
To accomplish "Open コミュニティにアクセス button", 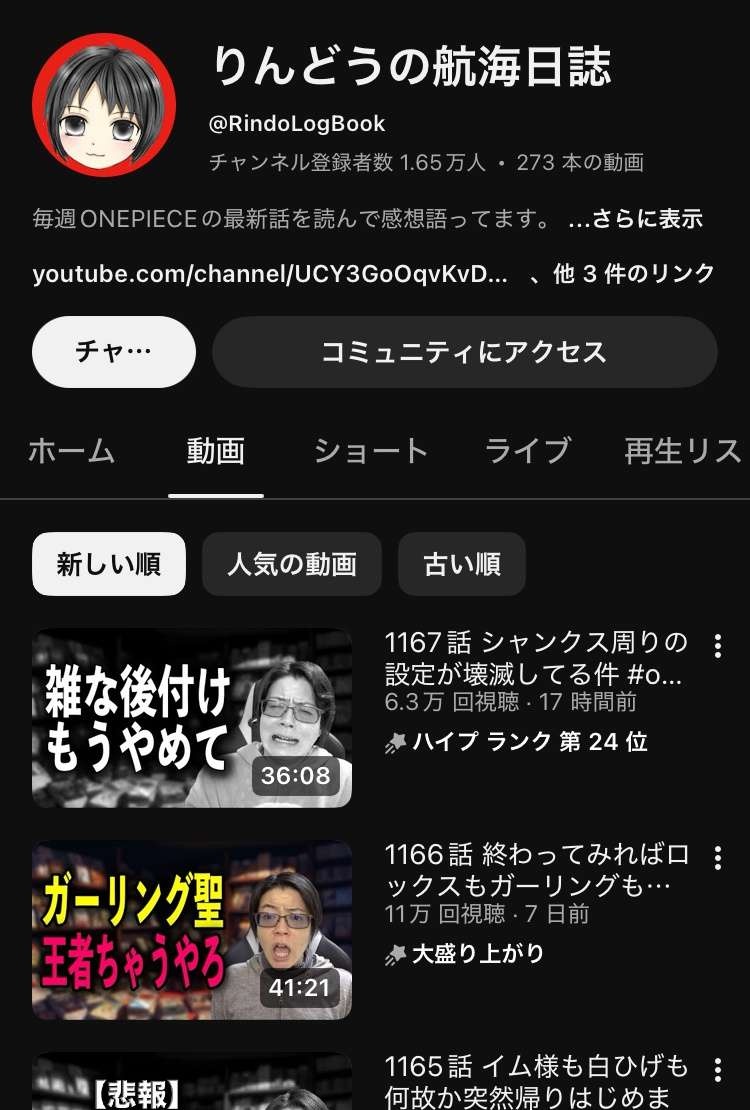I will tap(464, 352).
